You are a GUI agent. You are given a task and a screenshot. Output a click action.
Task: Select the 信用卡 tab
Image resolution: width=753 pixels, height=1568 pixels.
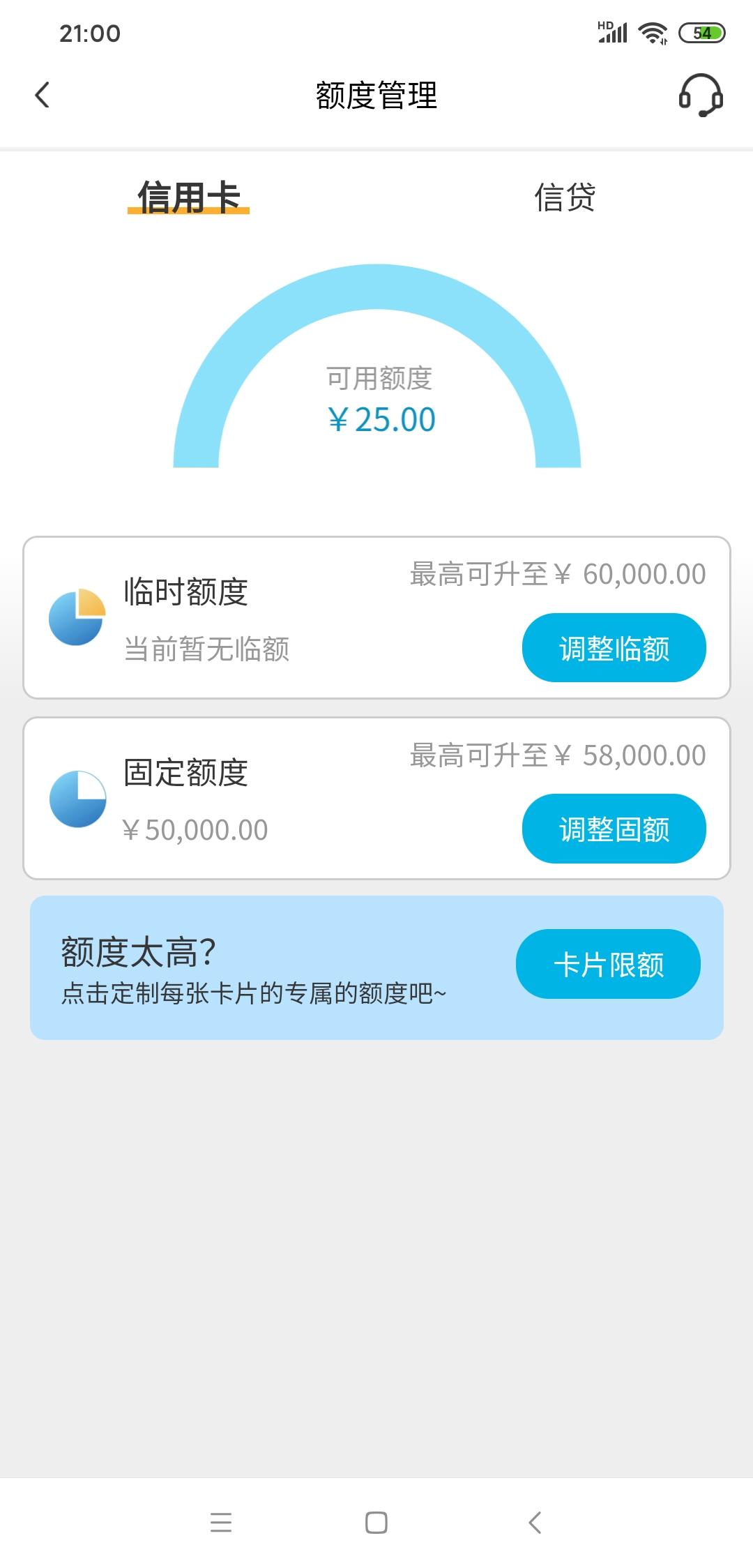click(x=188, y=197)
